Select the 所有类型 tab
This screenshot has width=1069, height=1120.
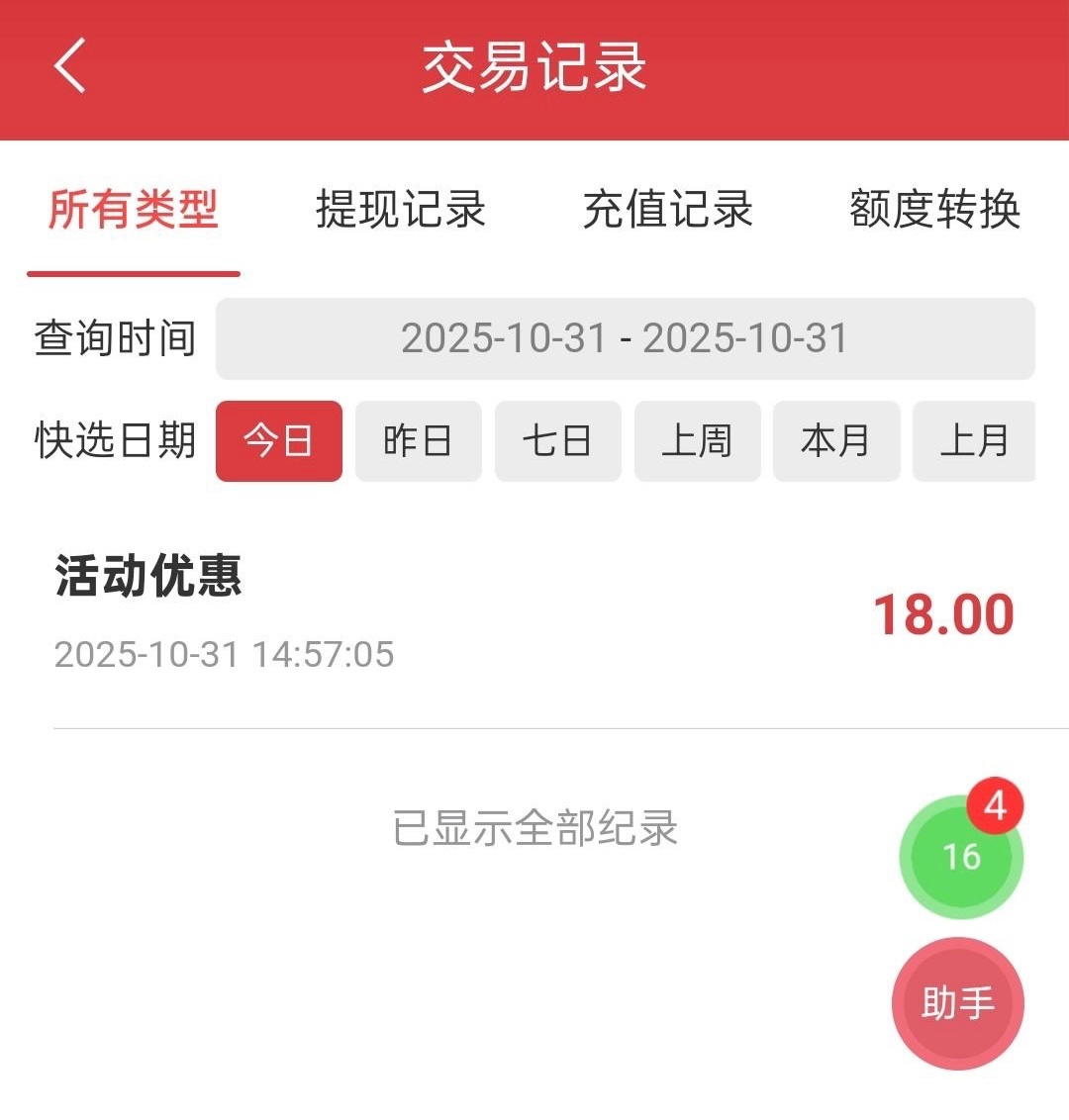pyautogui.click(x=133, y=210)
